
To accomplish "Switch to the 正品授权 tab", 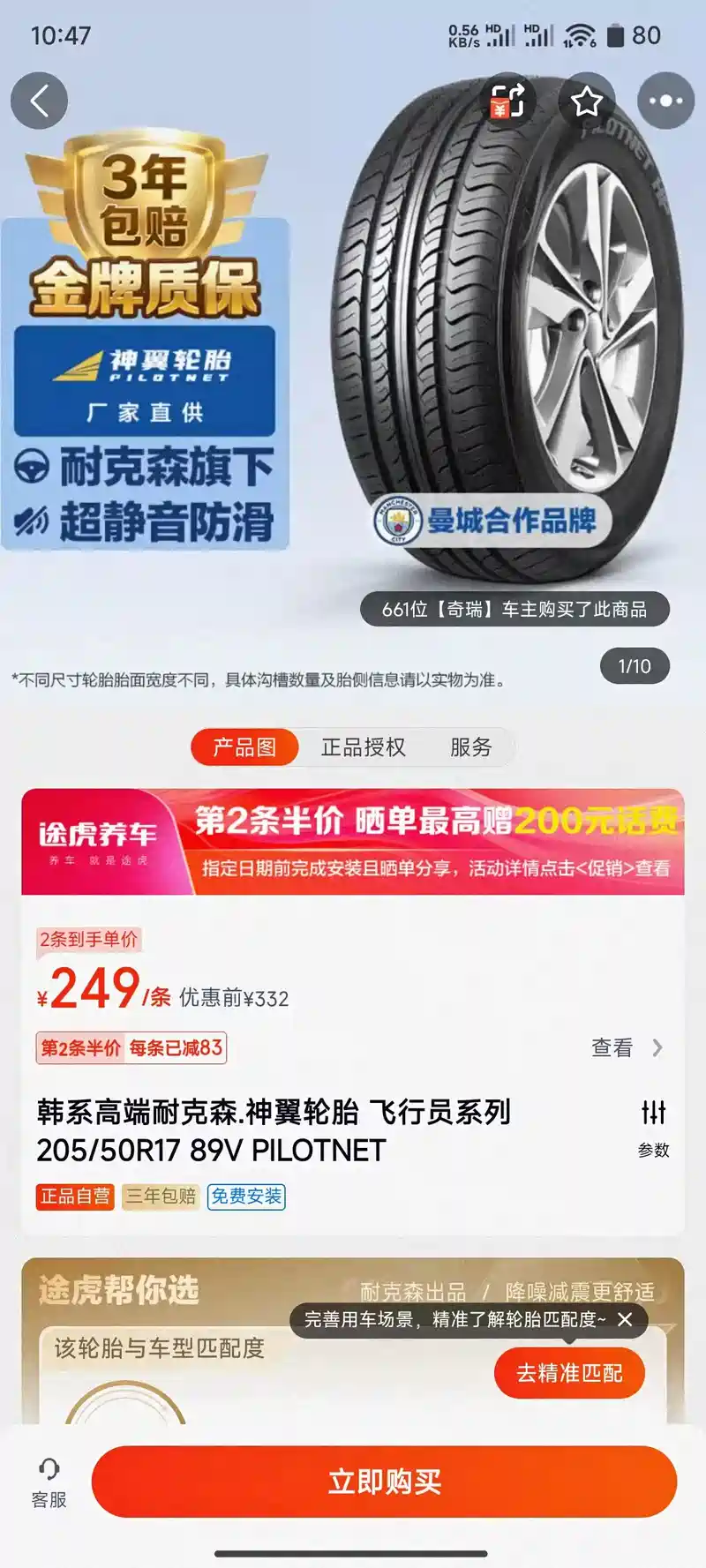I will [x=363, y=747].
